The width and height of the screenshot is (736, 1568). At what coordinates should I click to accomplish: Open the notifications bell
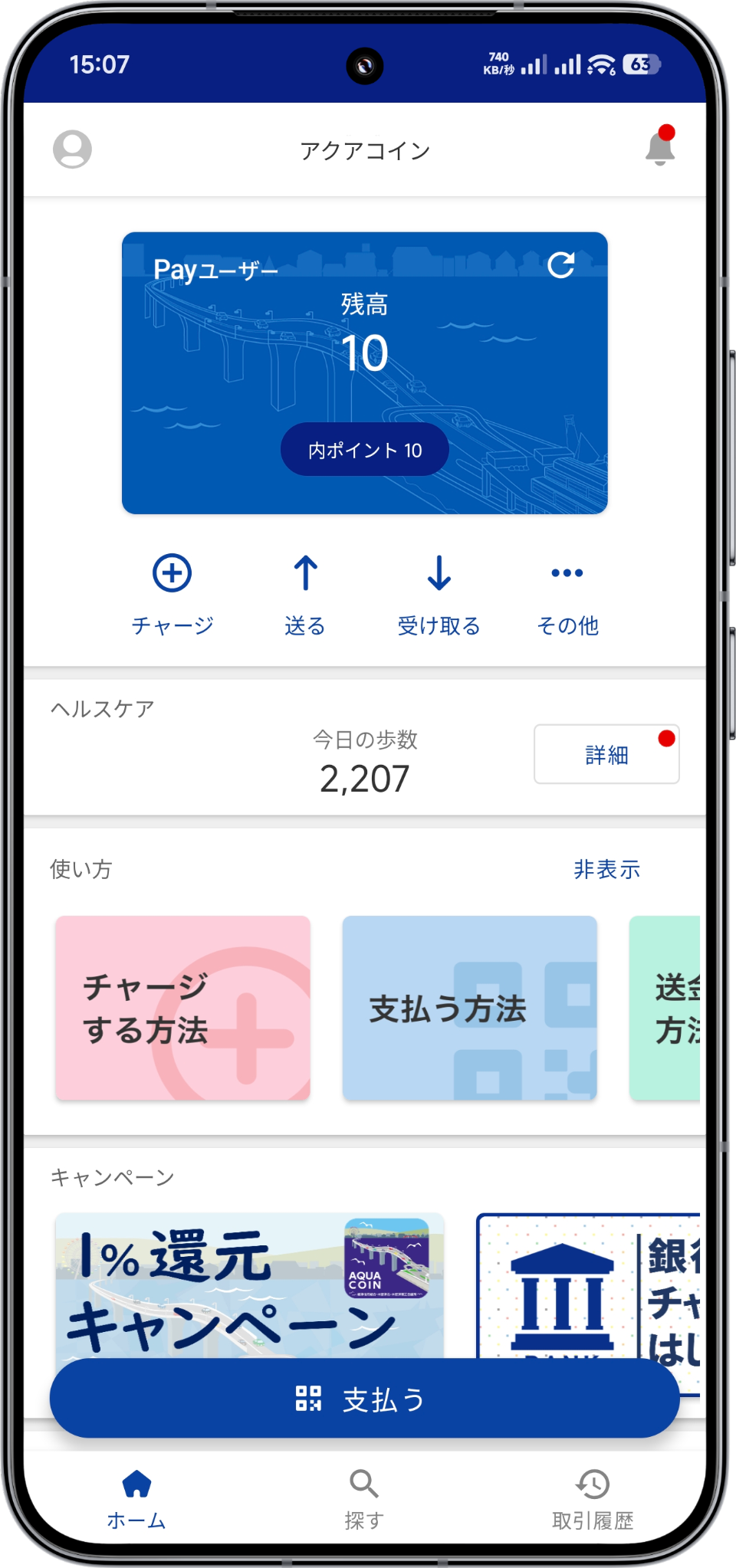pyautogui.click(x=659, y=148)
